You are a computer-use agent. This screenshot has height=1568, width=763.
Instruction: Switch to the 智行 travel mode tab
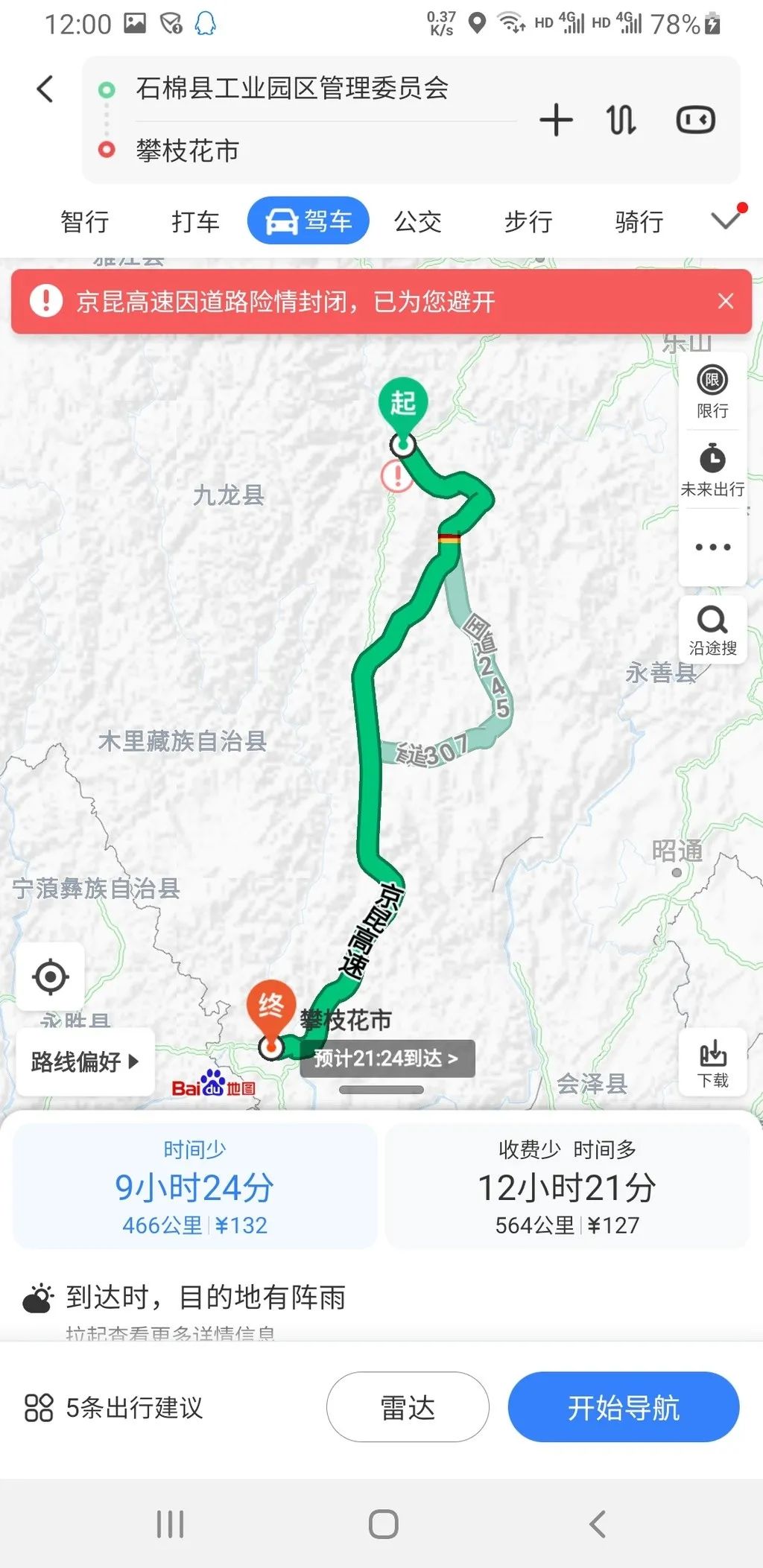84,221
